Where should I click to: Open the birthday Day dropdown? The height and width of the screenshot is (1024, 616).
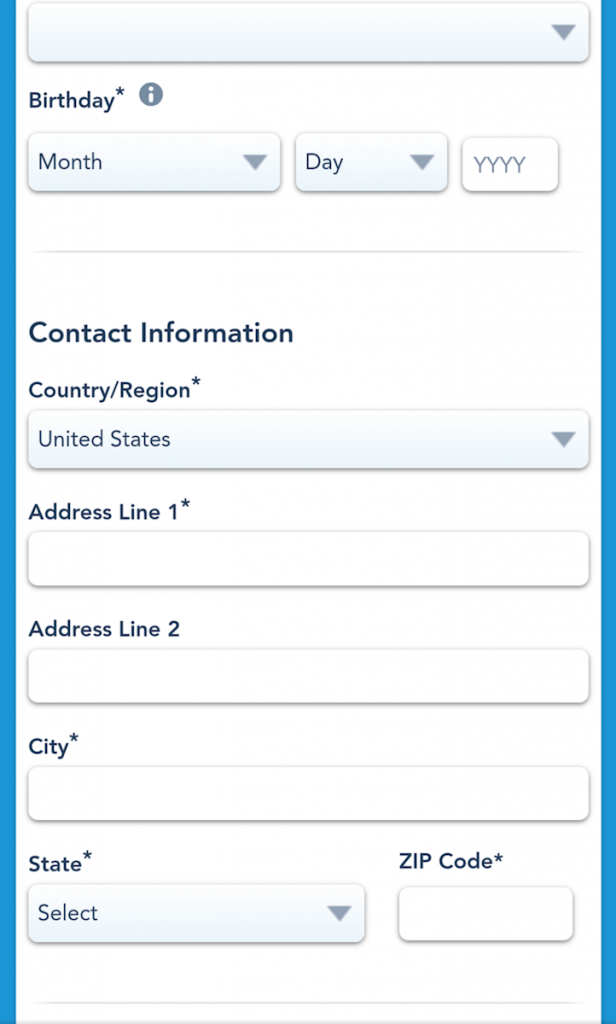371,162
